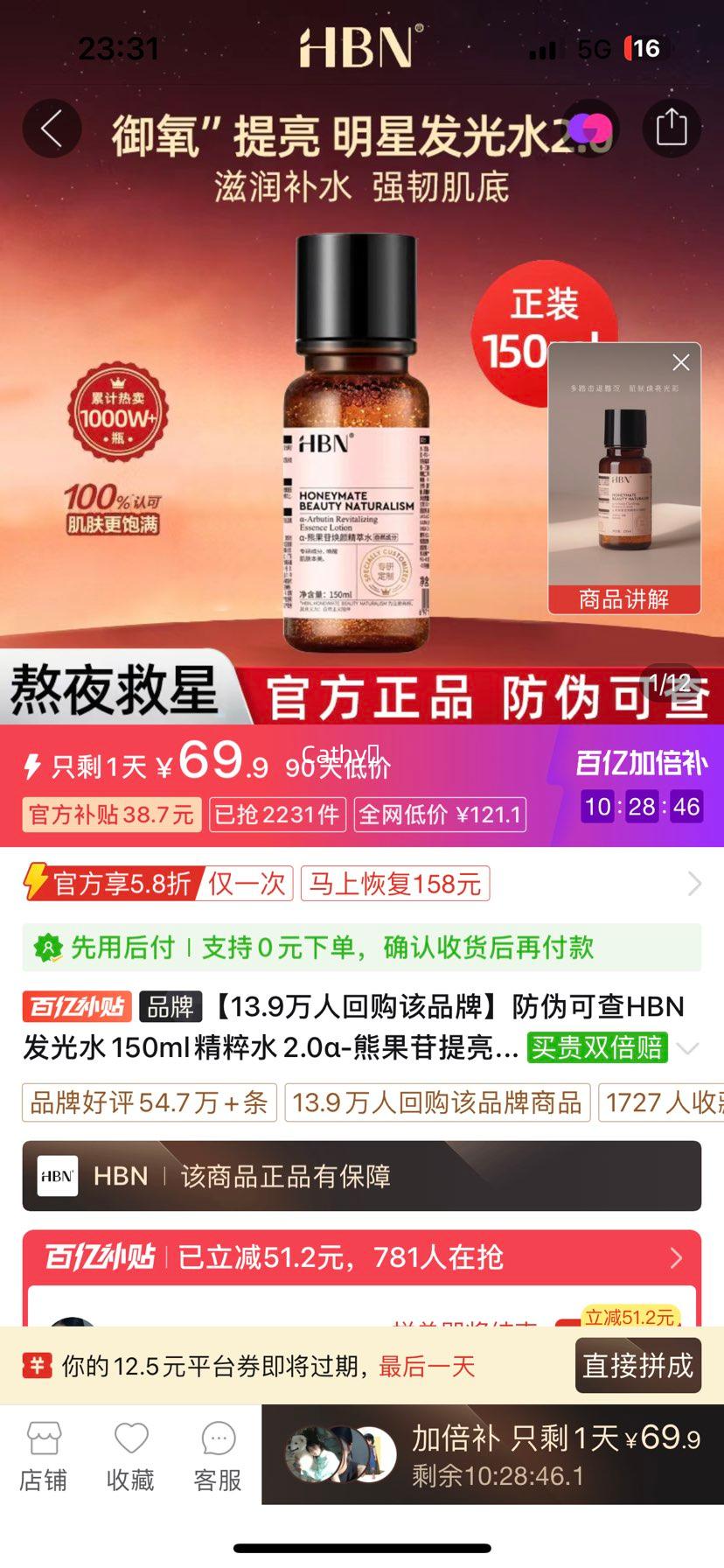Tap the red coupon ticket icon
Viewport: 724px width, 1568px height.
37,1365
